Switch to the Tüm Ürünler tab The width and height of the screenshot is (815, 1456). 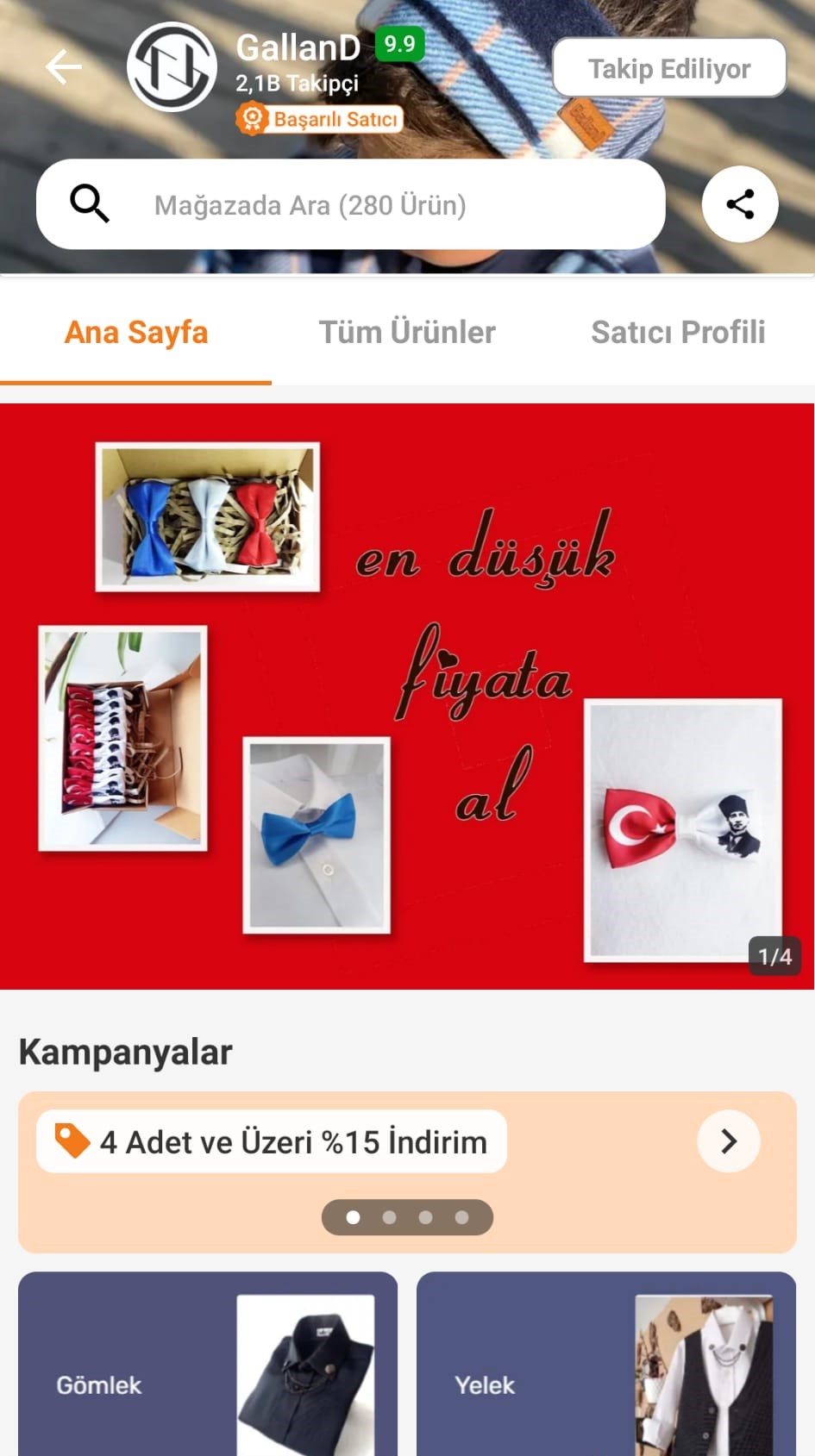(407, 332)
